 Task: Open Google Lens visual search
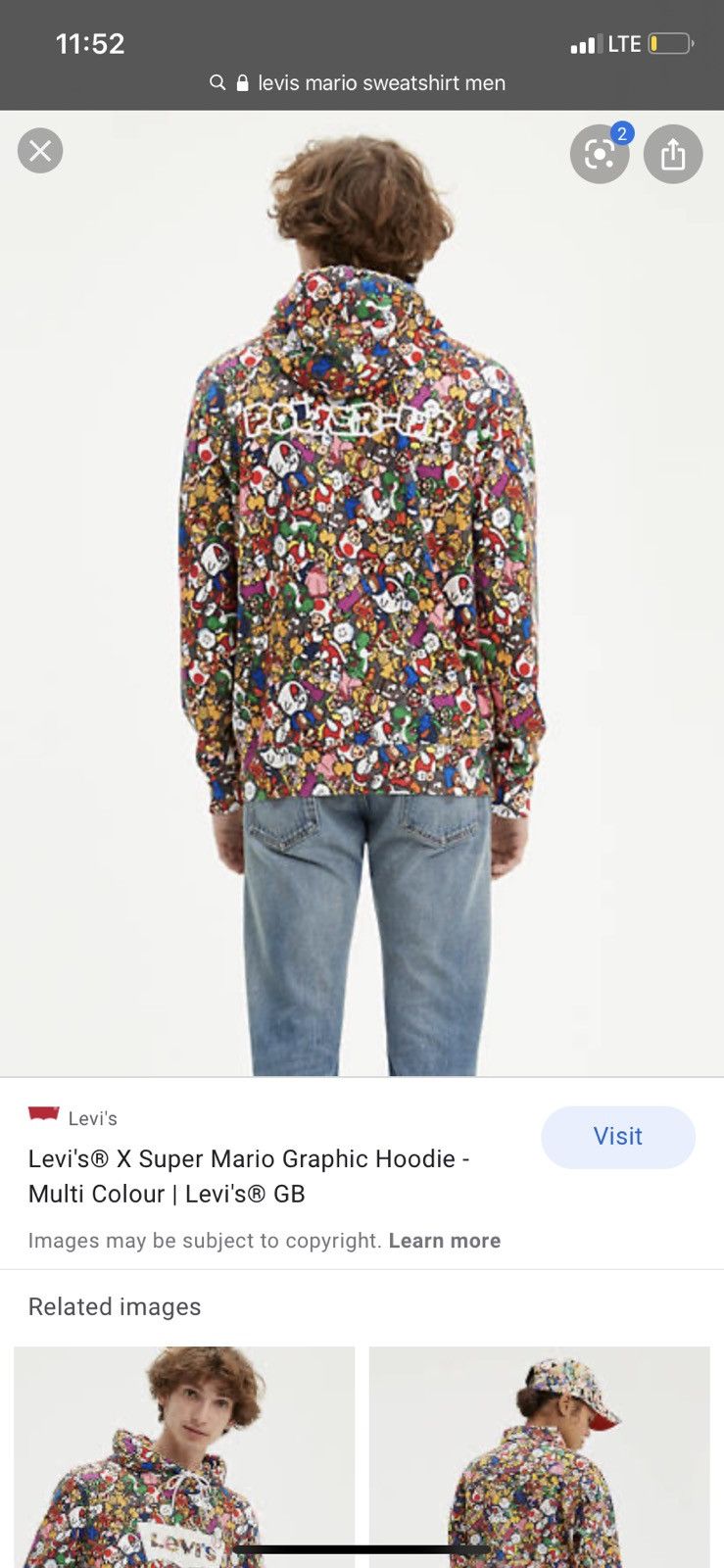pos(600,155)
